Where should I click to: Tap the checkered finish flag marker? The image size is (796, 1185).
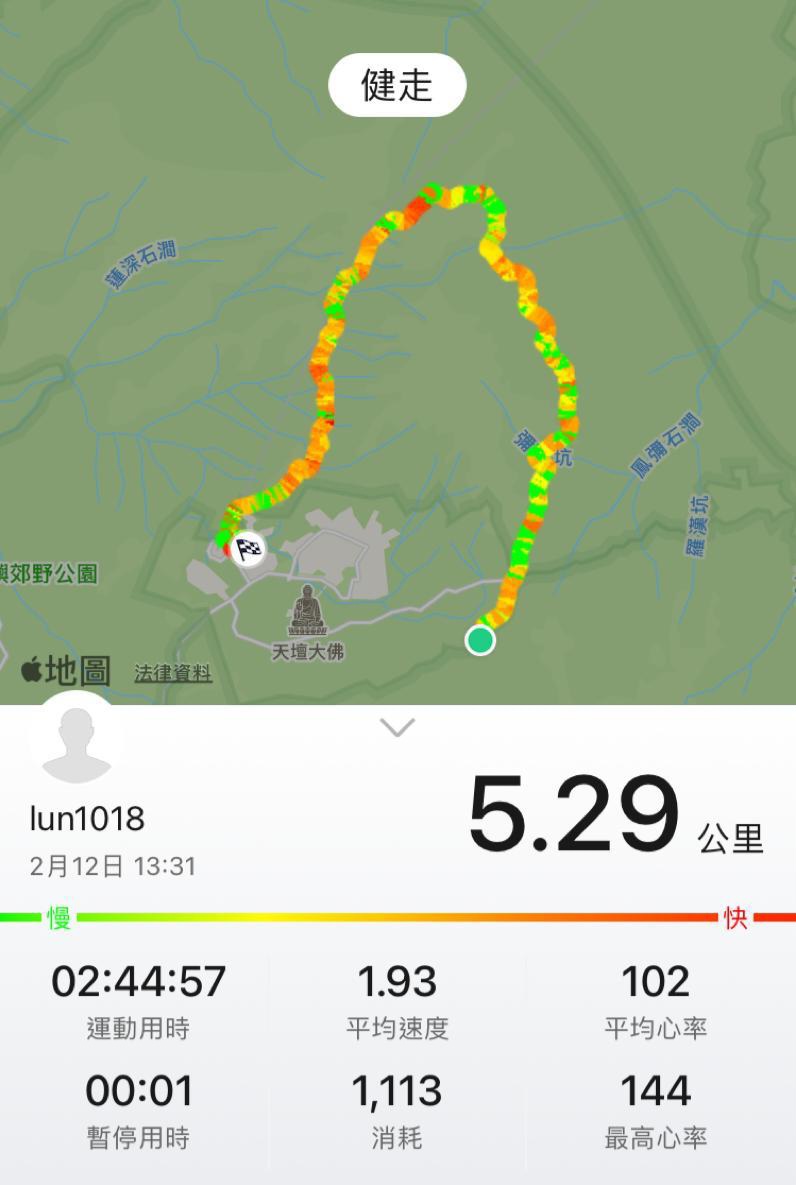247,548
